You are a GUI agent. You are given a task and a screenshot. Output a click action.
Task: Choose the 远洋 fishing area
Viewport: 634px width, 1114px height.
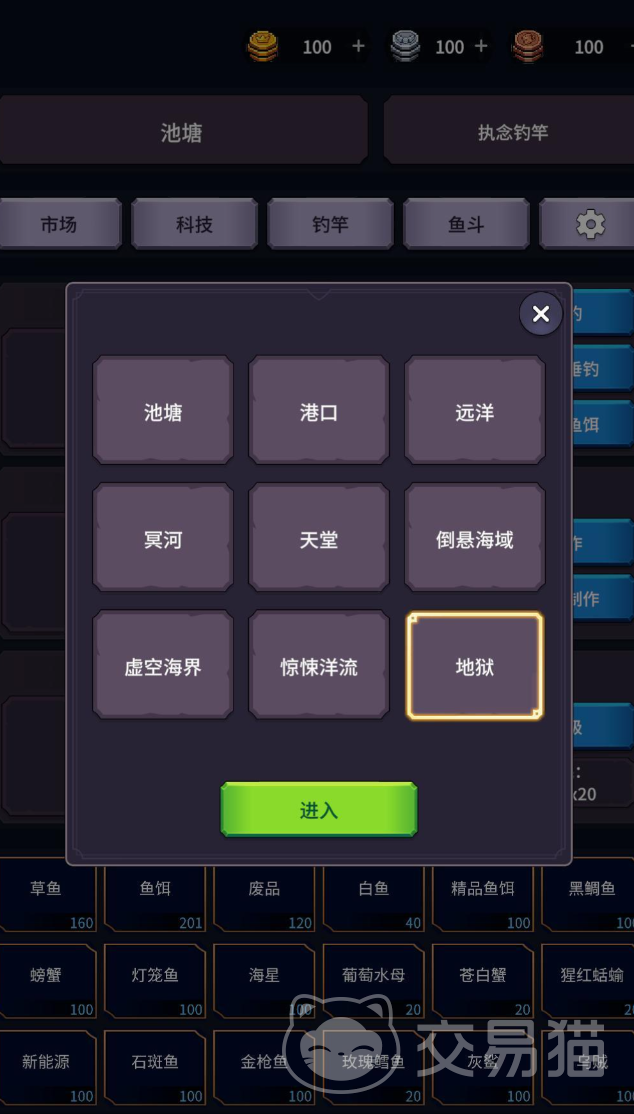coord(475,412)
